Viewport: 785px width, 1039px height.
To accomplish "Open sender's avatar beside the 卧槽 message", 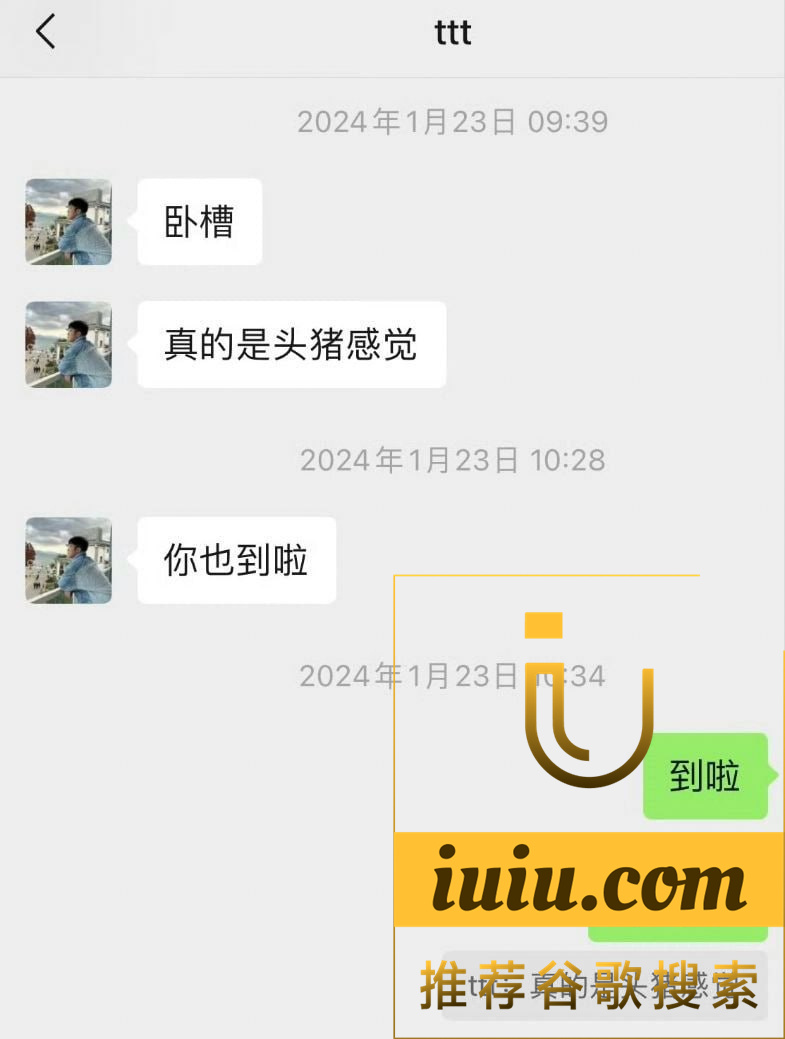I will pos(68,222).
